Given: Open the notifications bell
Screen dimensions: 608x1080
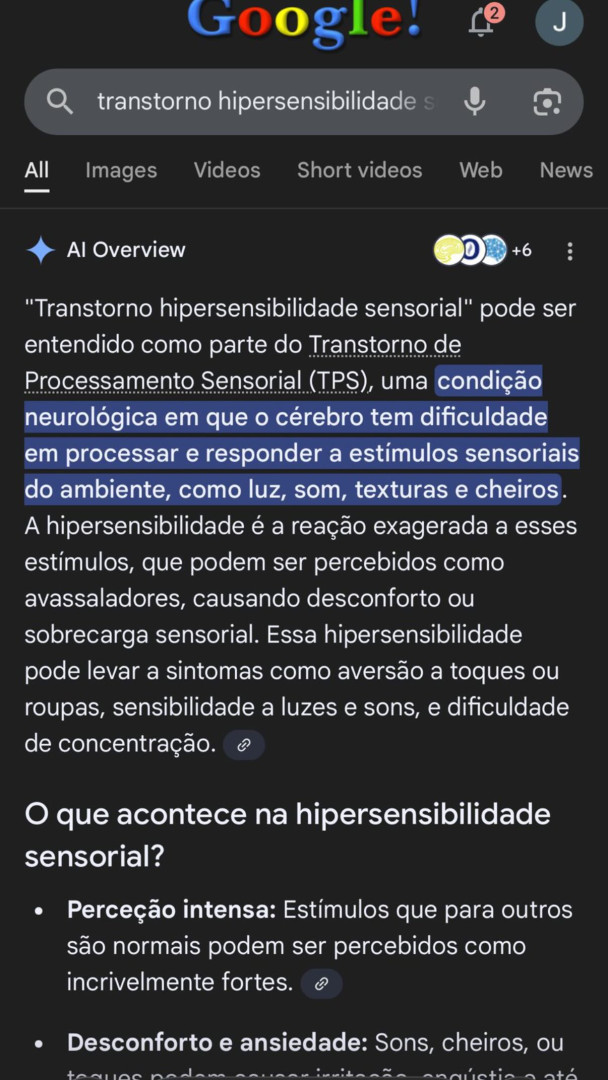Looking at the screenshot, I should click(x=482, y=23).
